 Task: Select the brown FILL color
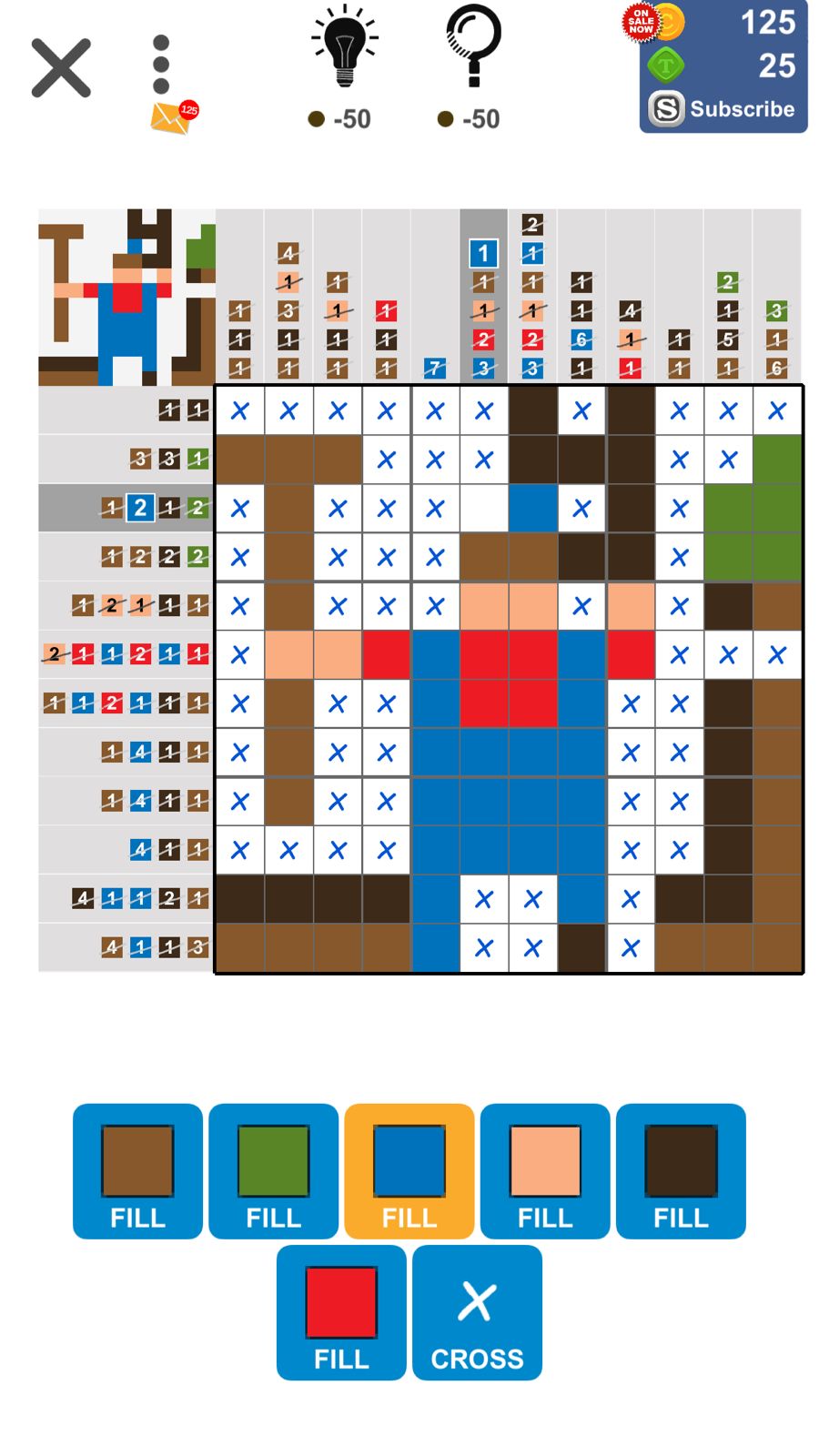[137, 1171]
